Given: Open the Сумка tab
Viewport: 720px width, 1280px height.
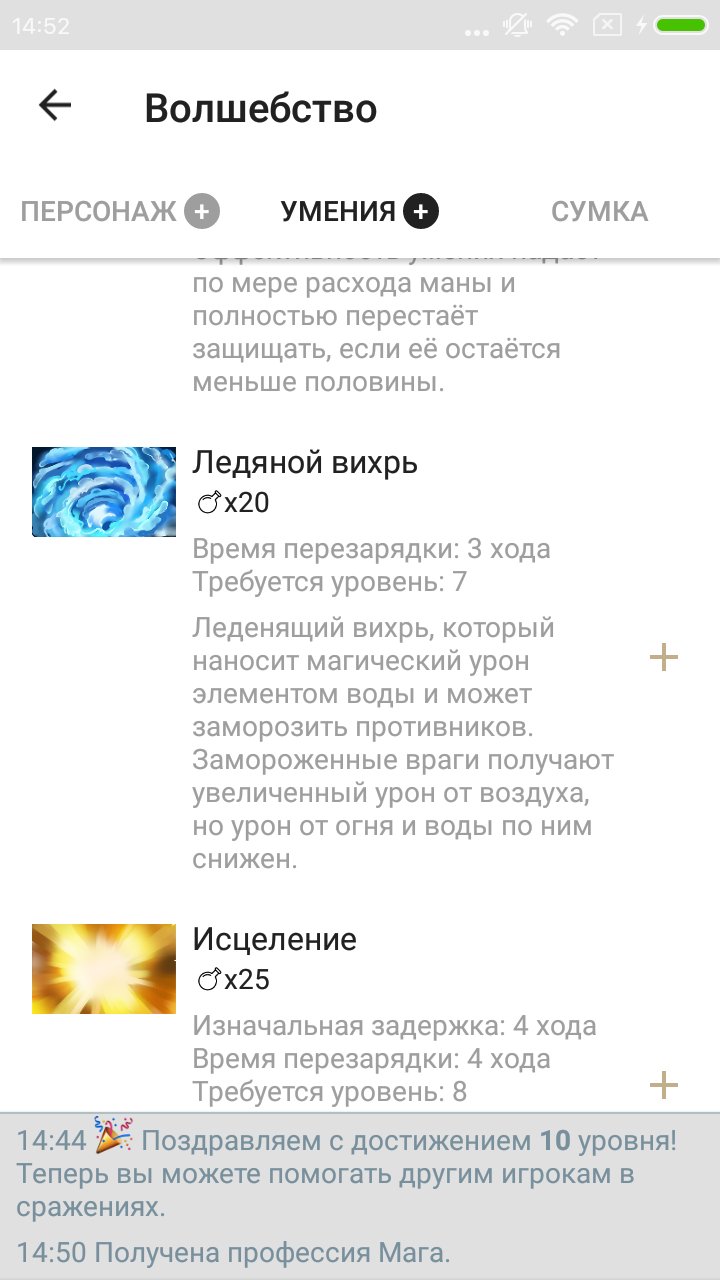Looking at the screenshot, I should (x=599, y=212).
